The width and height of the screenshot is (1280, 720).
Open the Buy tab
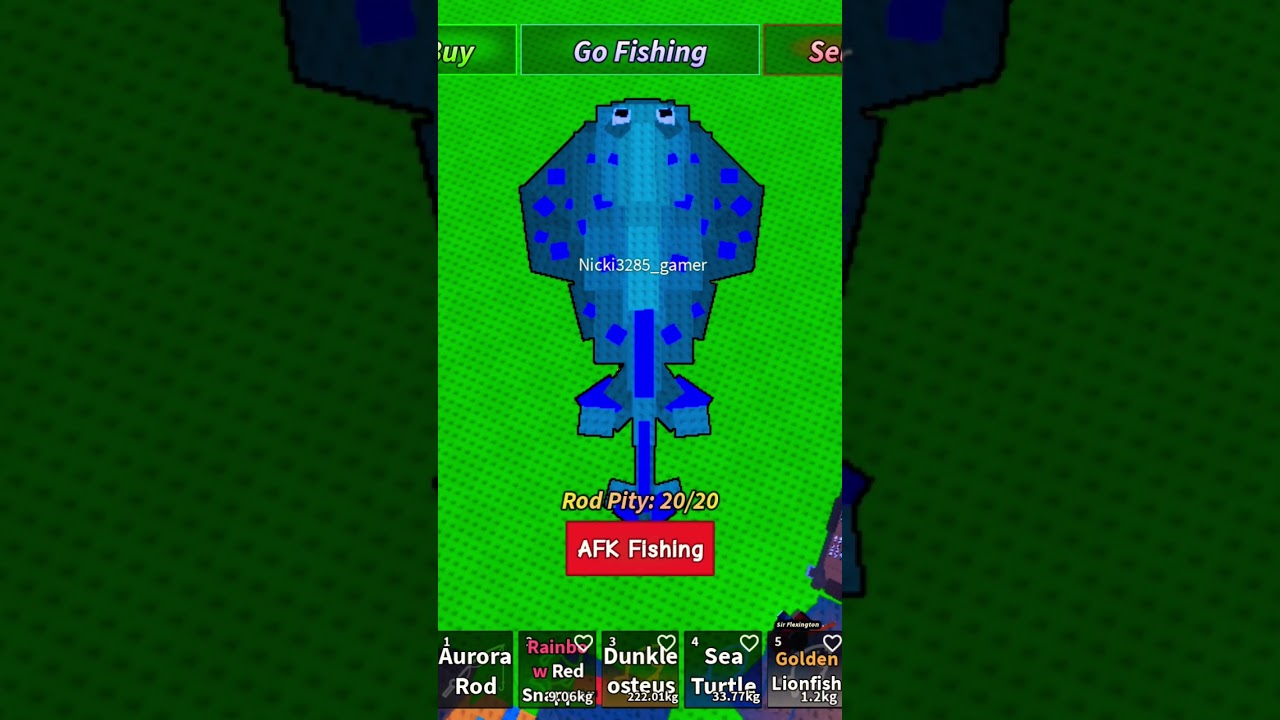click(476, 51)
